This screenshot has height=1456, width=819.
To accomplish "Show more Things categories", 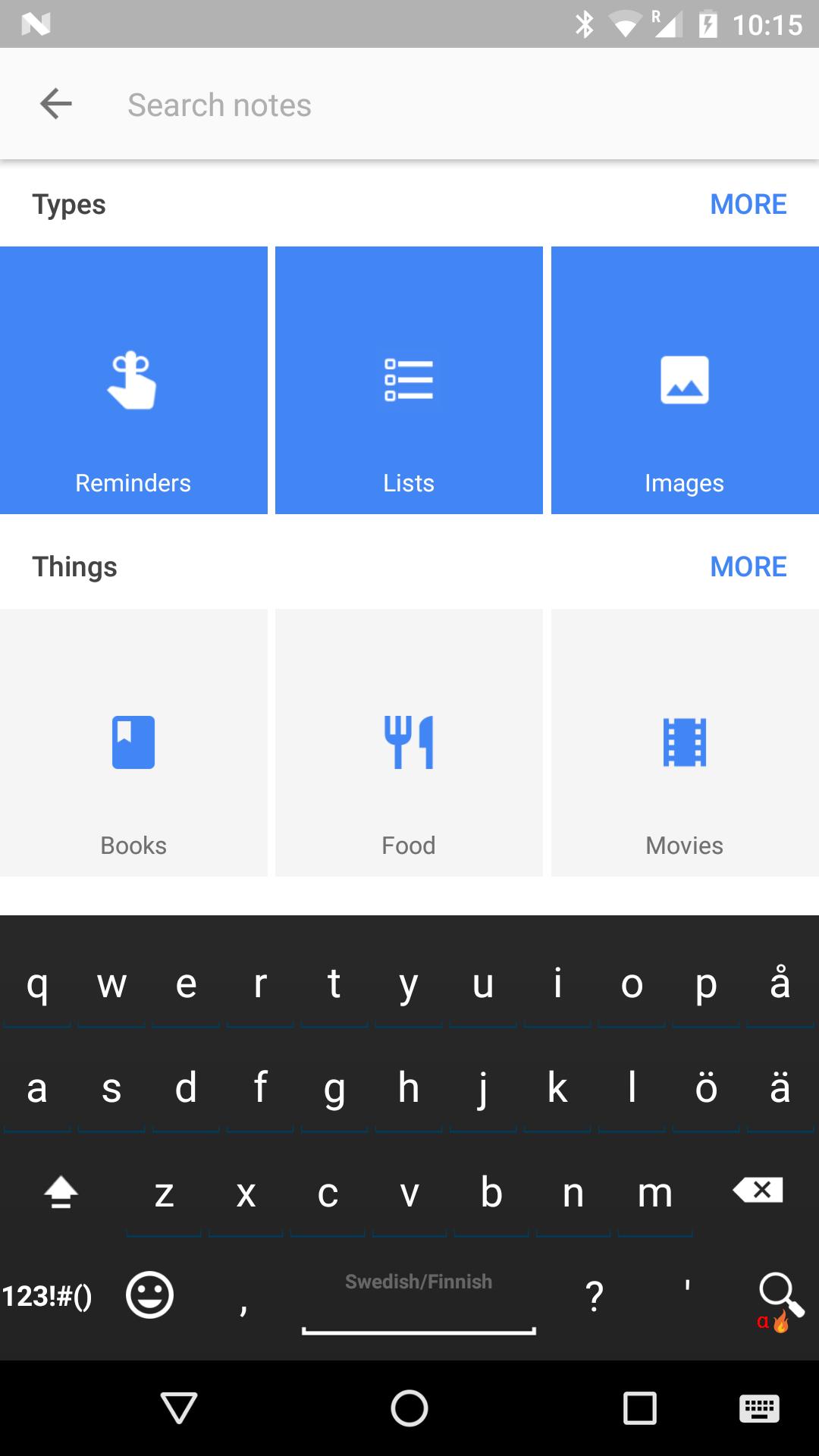I will click(748, 566).
